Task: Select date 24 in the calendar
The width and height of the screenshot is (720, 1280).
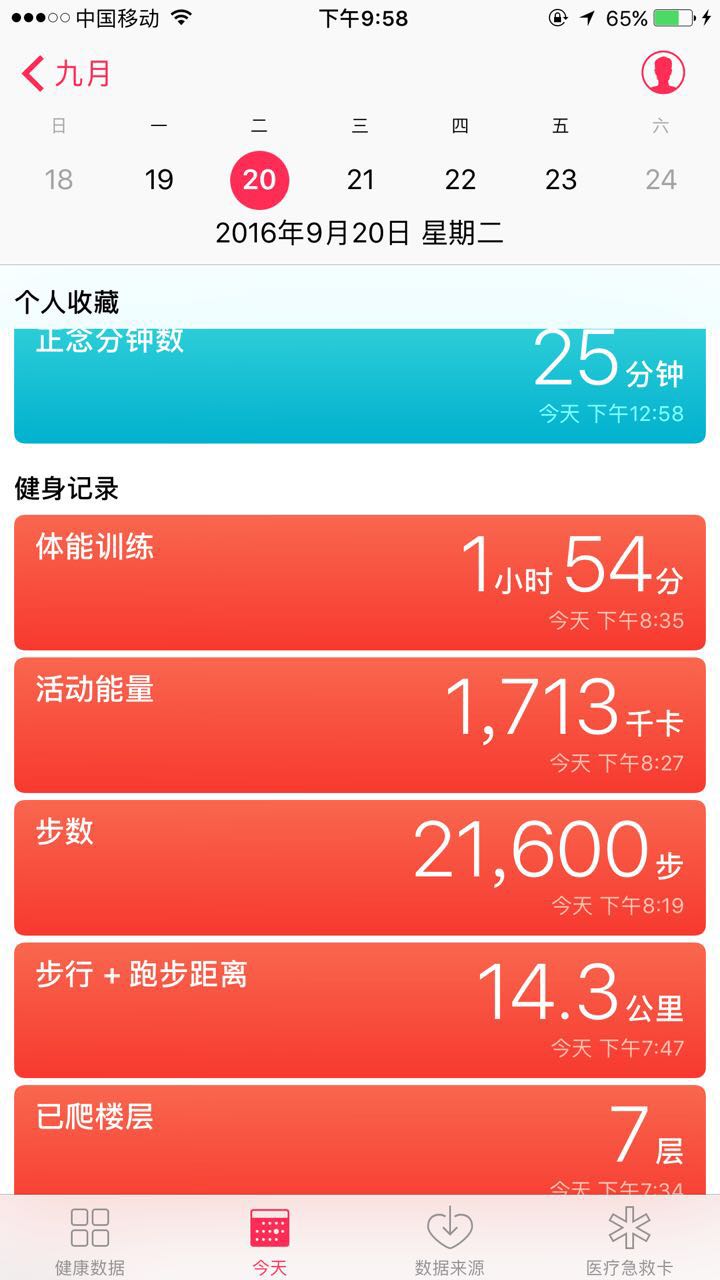Action: tap(661, 180)
